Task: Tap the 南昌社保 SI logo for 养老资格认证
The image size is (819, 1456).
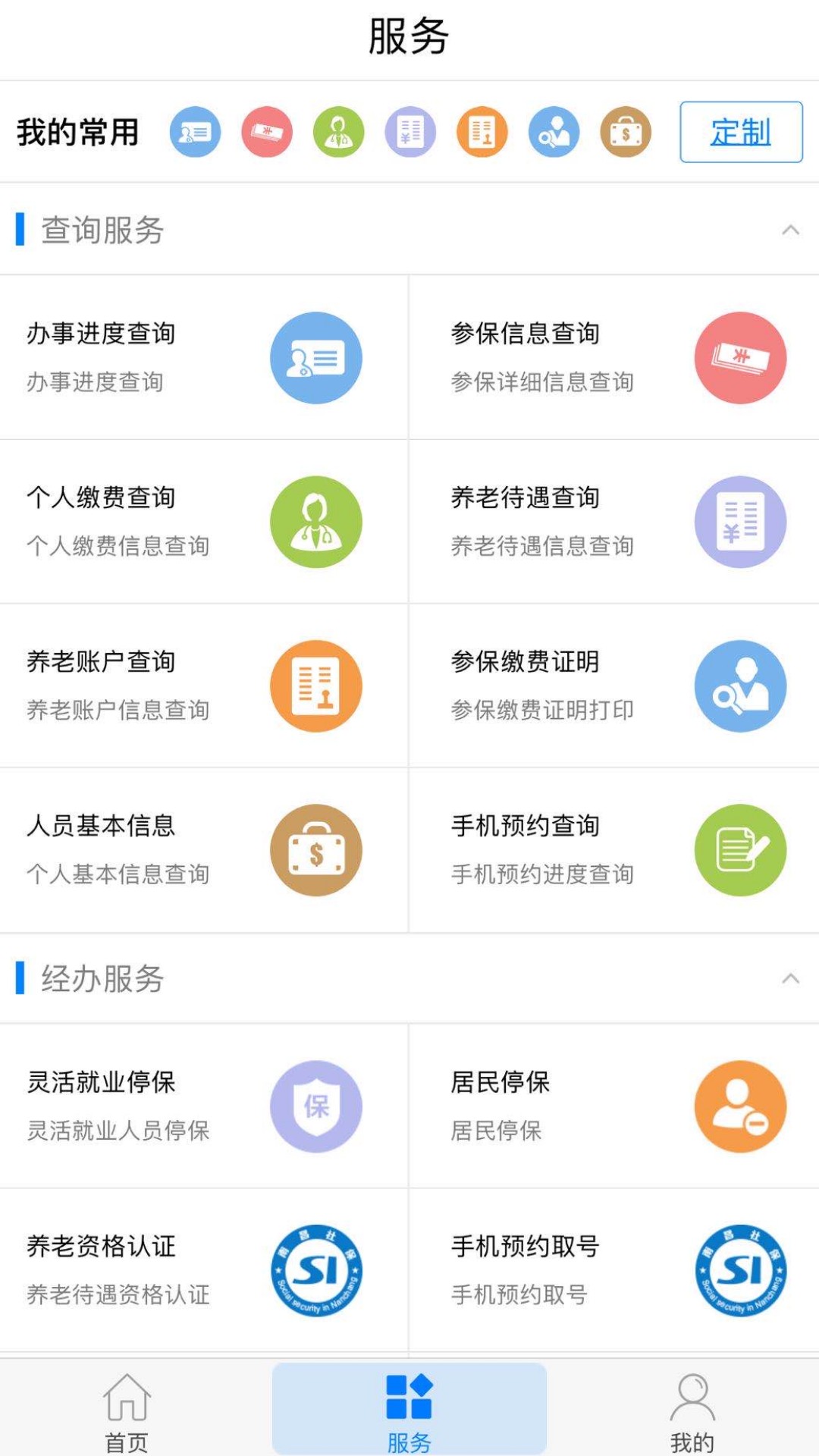Action: coord(316,1270)
